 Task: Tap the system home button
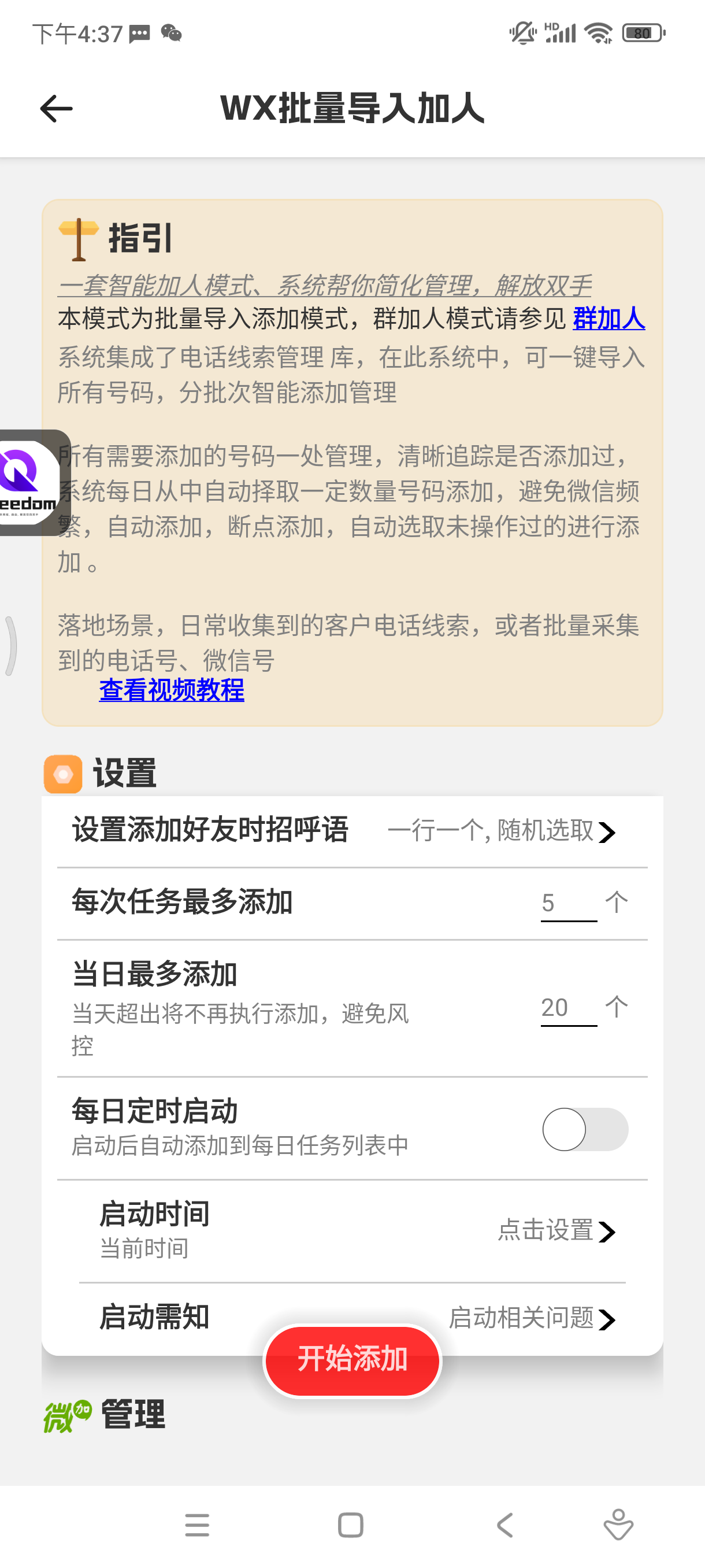350,1525
